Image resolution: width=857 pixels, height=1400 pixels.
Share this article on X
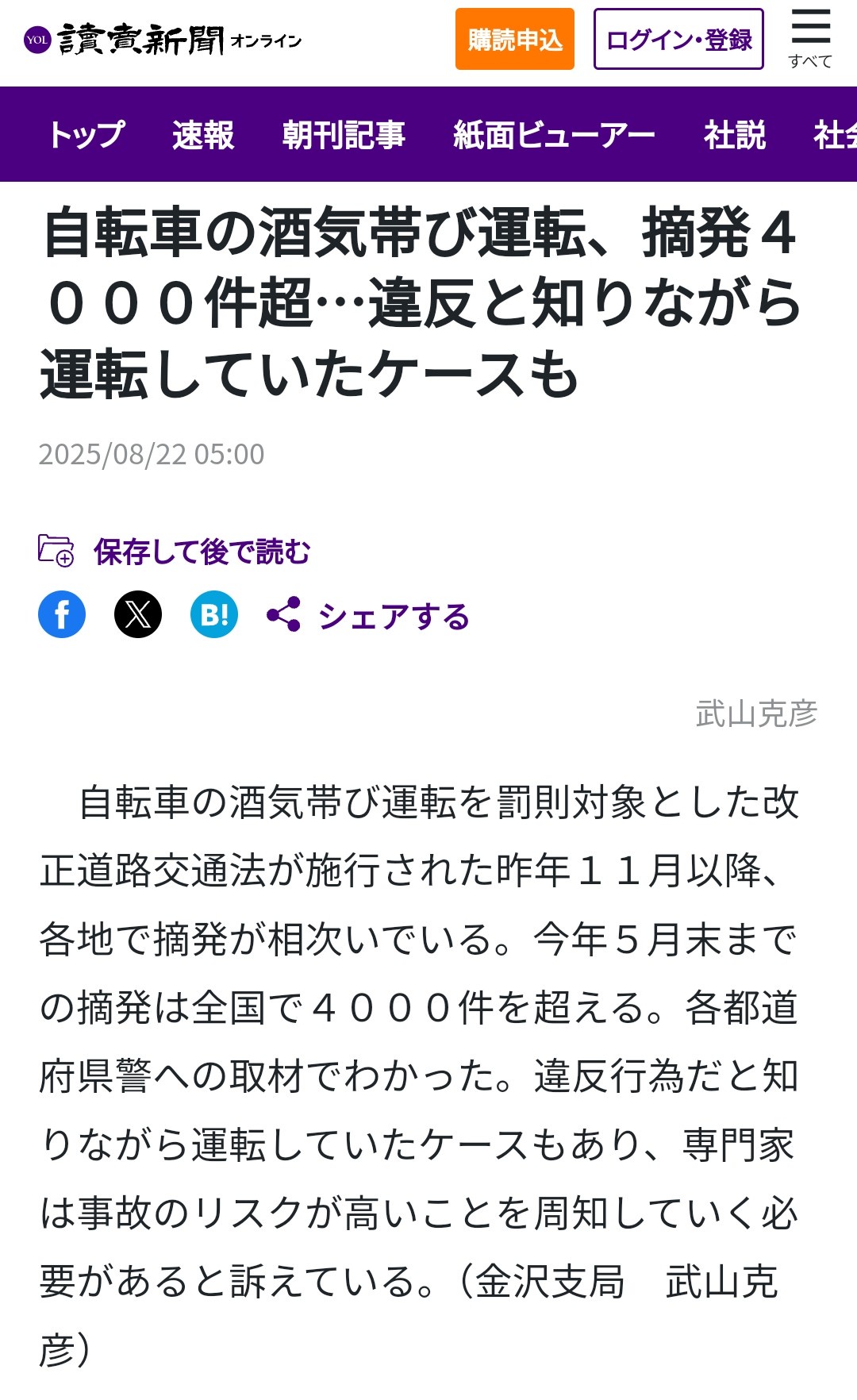pos(138,614)
